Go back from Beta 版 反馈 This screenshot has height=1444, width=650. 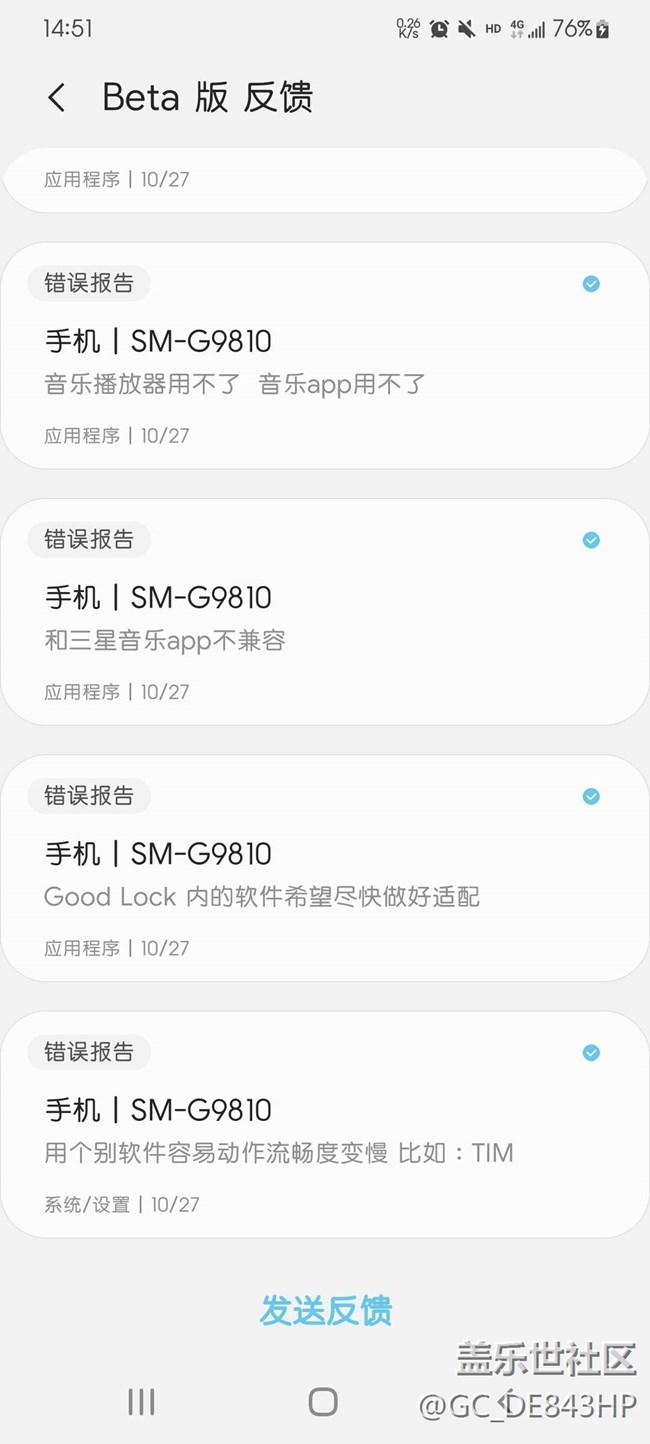click(x=56, y=98)
